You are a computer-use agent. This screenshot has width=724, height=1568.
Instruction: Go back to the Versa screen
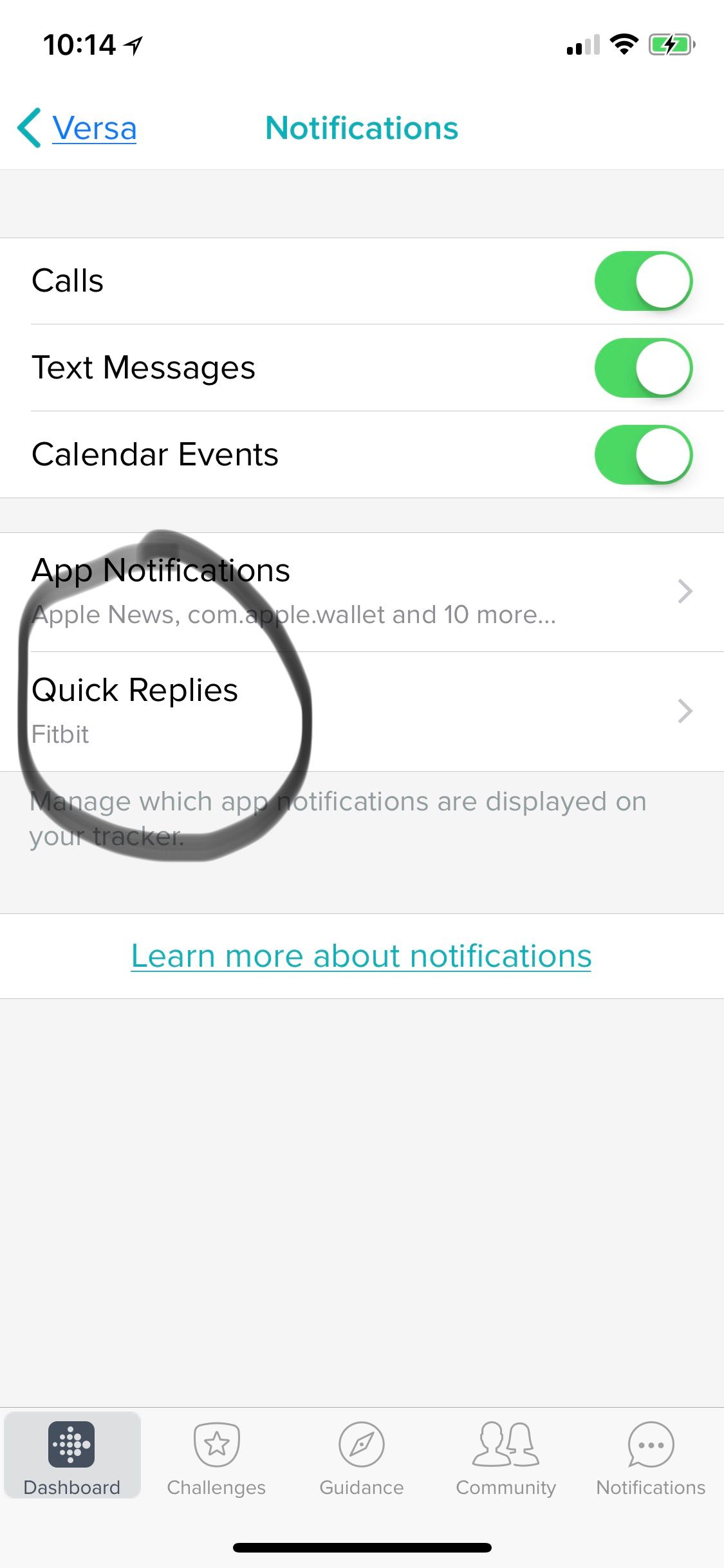tap(79, 128)
